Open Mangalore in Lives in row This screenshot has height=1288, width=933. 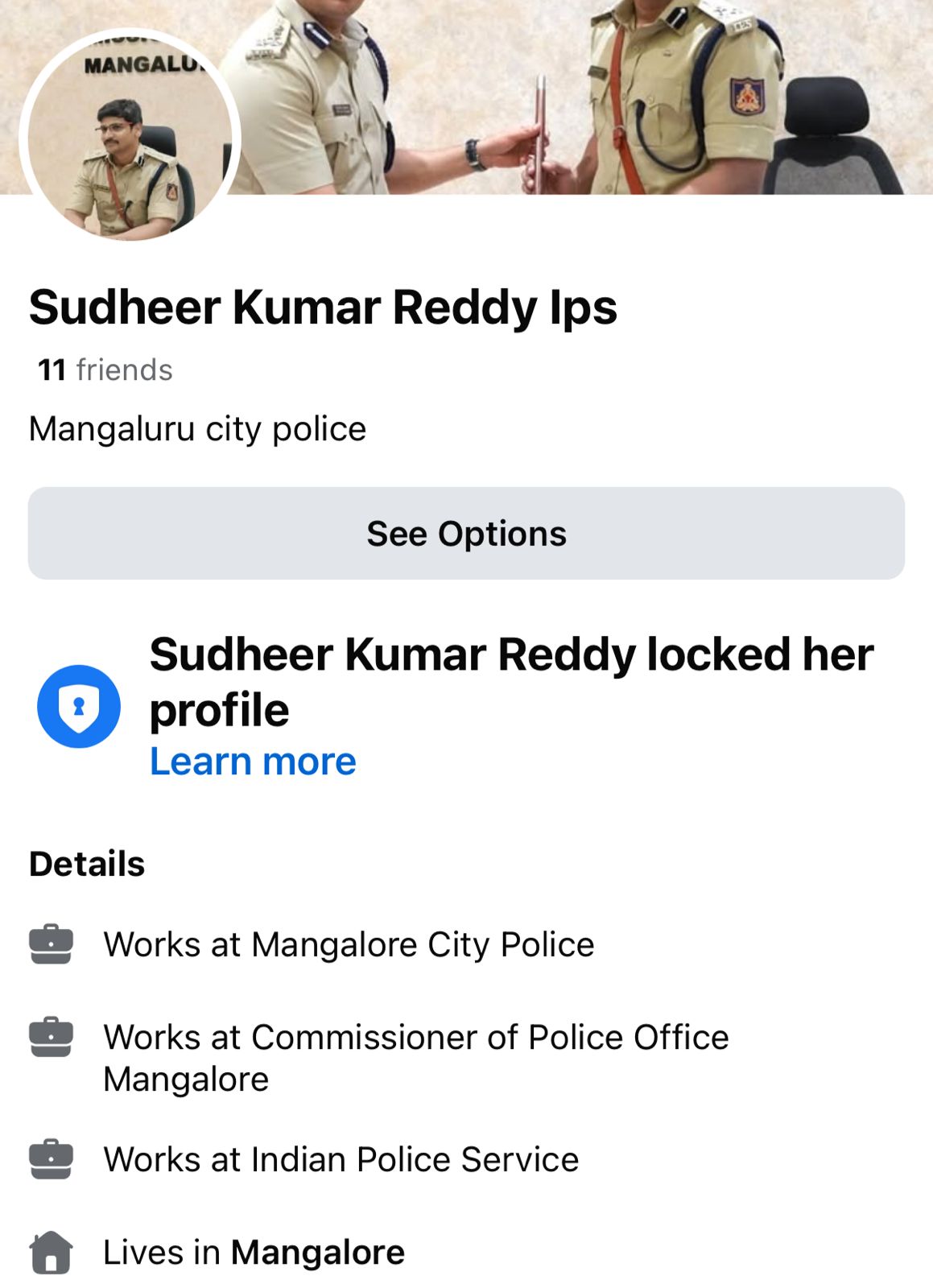click(x=317, y=1253)
